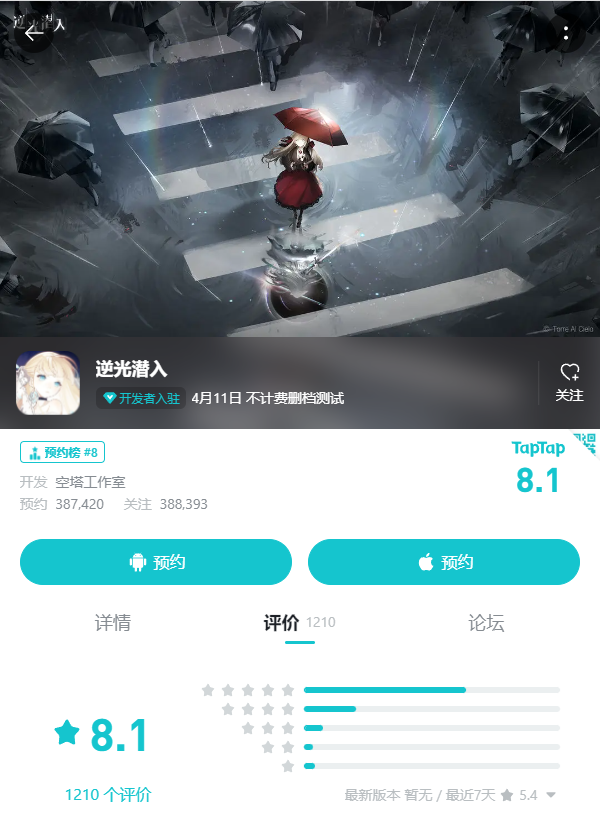
Task: Open the 开发者入驻 badge
Action: pyautogui.click(x=141, y=398)
